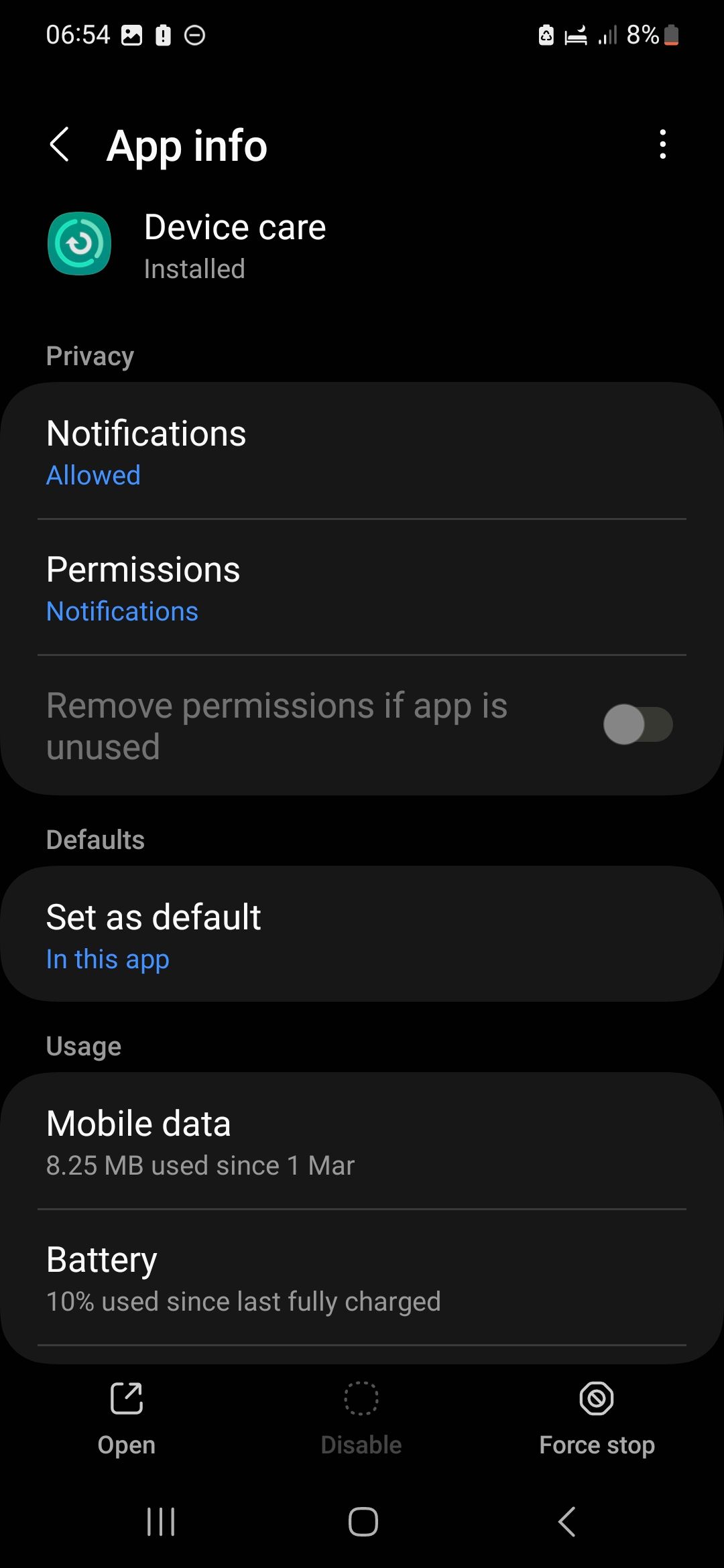Screen dimensions: 724x1568
Task: Navigate back with the App info arrow
Action: click(60, 145)
